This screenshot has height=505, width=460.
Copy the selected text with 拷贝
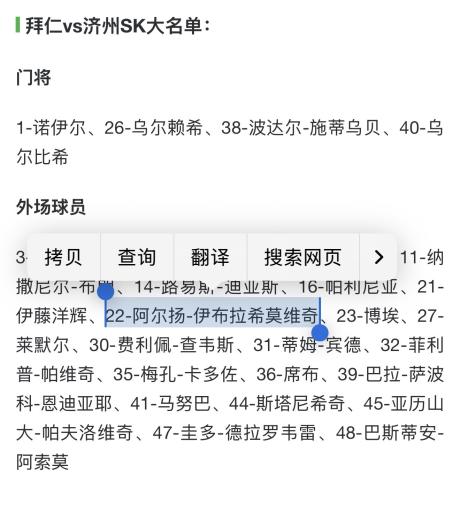(x=63, y=257)
